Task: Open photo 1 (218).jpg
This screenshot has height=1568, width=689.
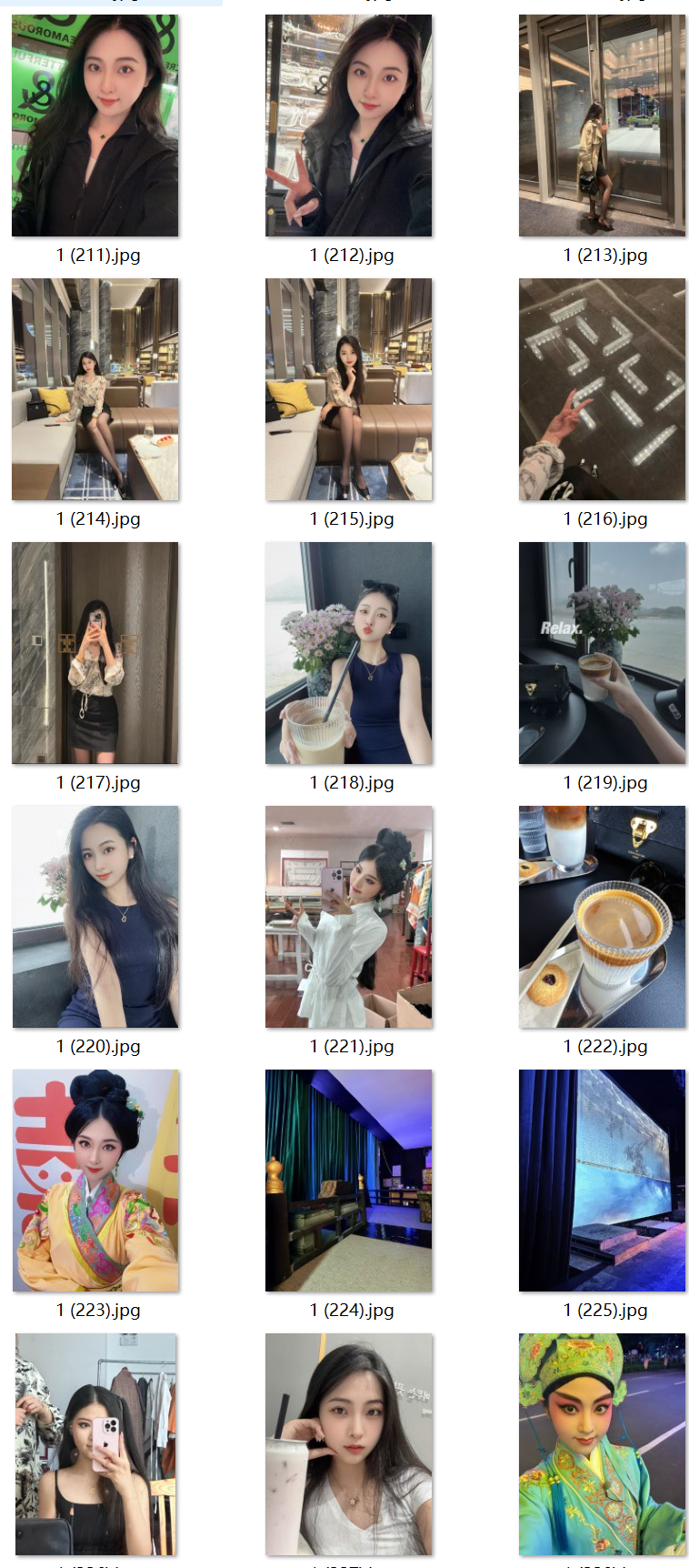Action: tap(349, 653)
